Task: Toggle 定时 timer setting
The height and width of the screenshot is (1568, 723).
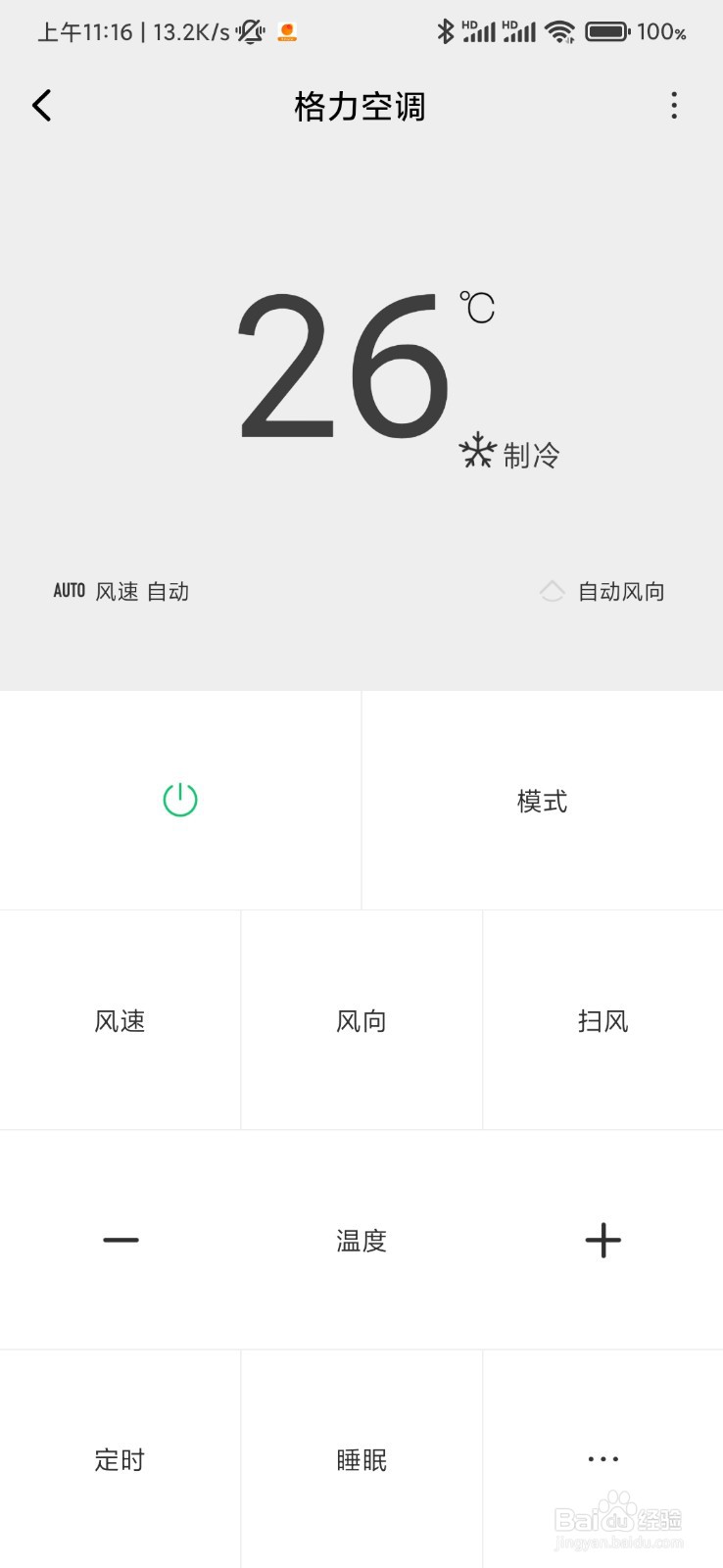Action: [120, 1458]
